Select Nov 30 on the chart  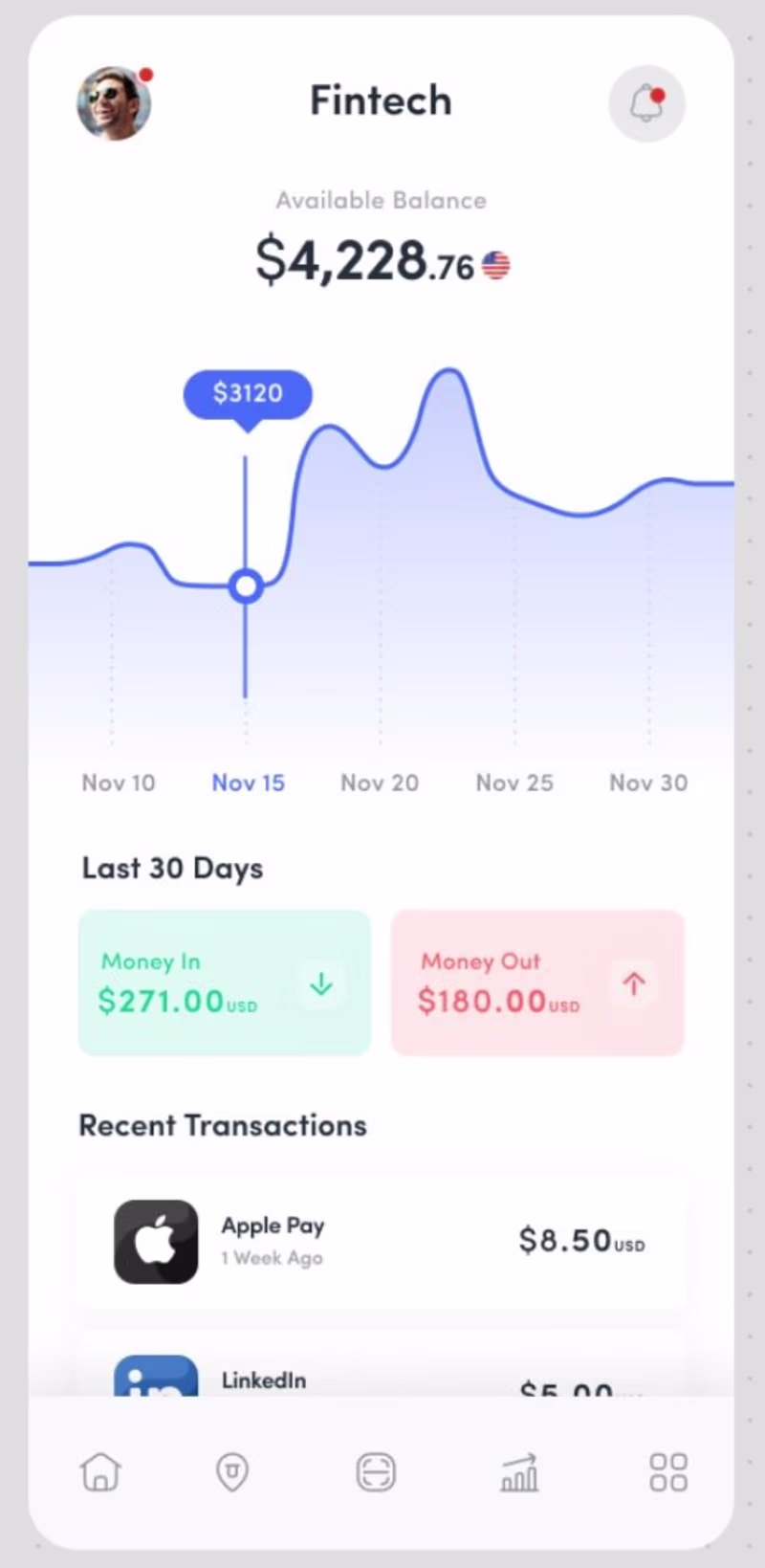pos(648,783)
